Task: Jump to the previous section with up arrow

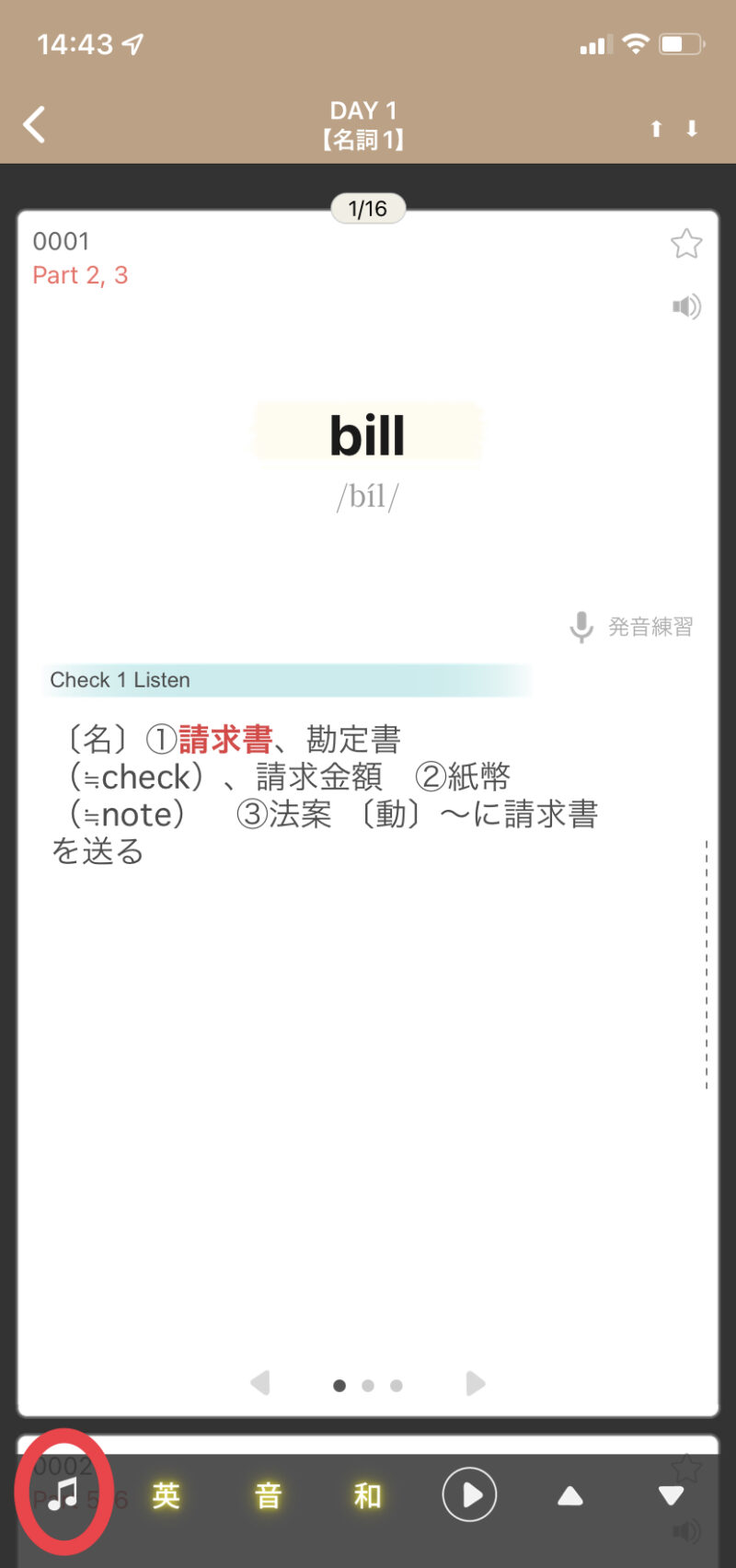Action: [656, 129]
